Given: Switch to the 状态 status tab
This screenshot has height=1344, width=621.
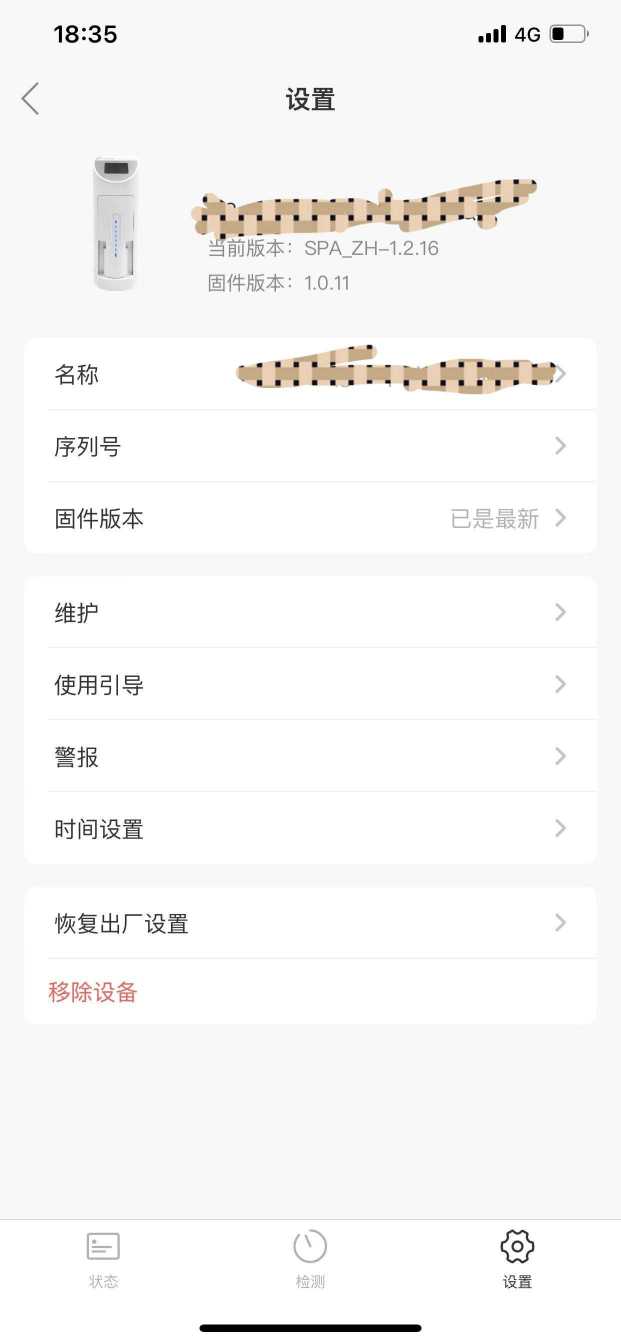Looking at the screenshot, I should pos(103,1260).
